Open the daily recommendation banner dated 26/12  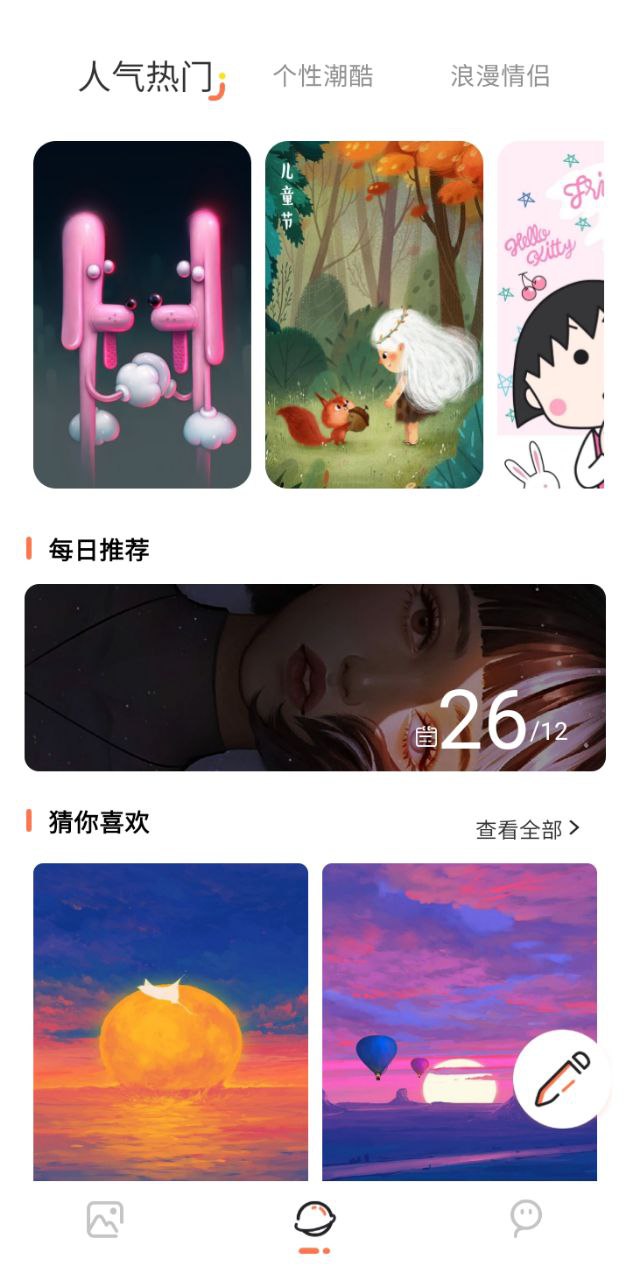[315, 677]
